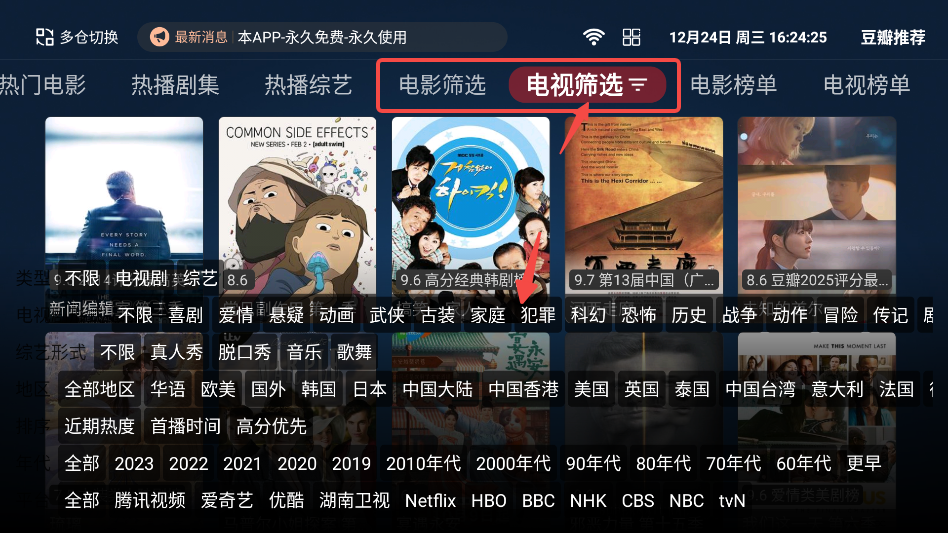The height and width of the screenshot is (533, 948).
Task: Switch to the 热播剧集 tab
Action: [x=175, y=85]
